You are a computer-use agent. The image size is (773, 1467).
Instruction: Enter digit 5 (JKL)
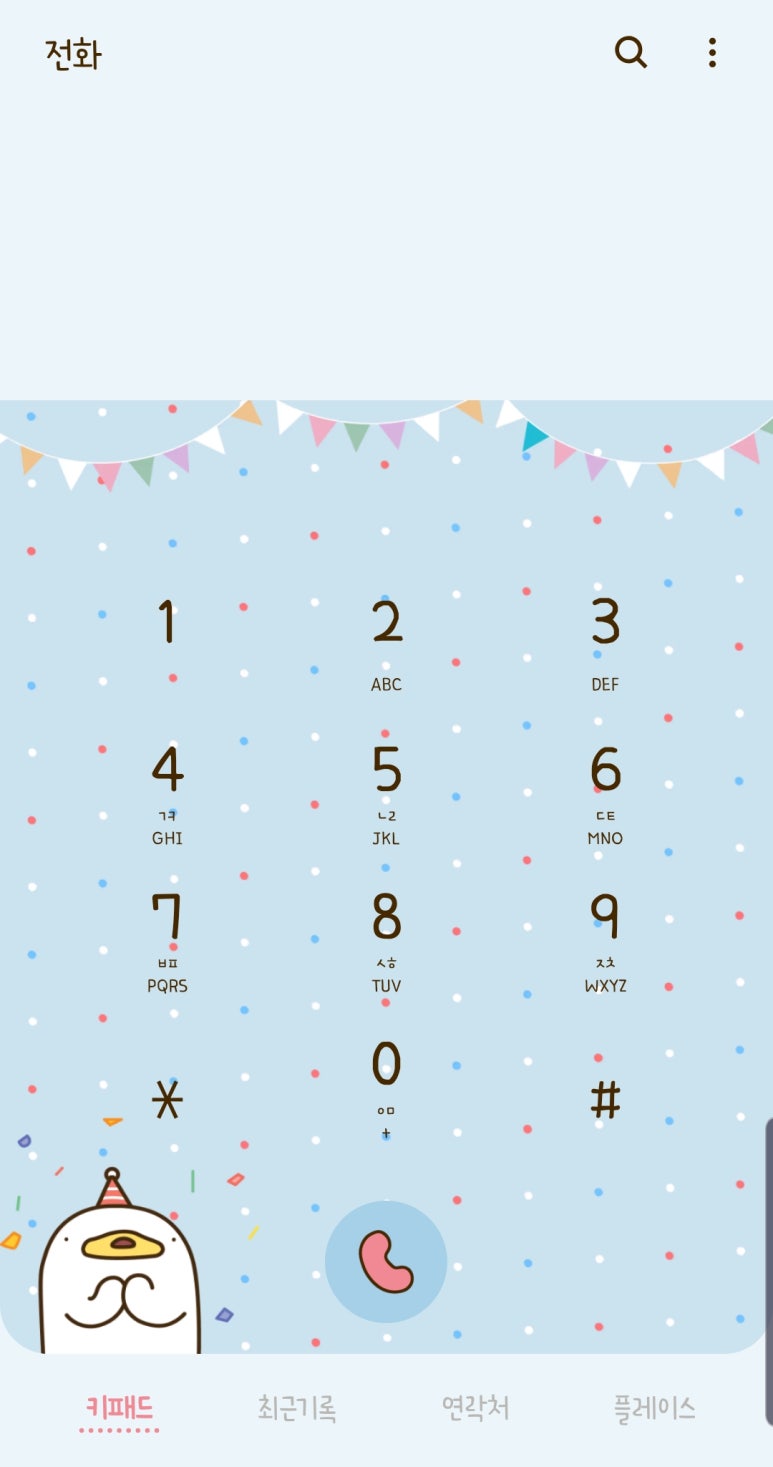pos(387,790)
